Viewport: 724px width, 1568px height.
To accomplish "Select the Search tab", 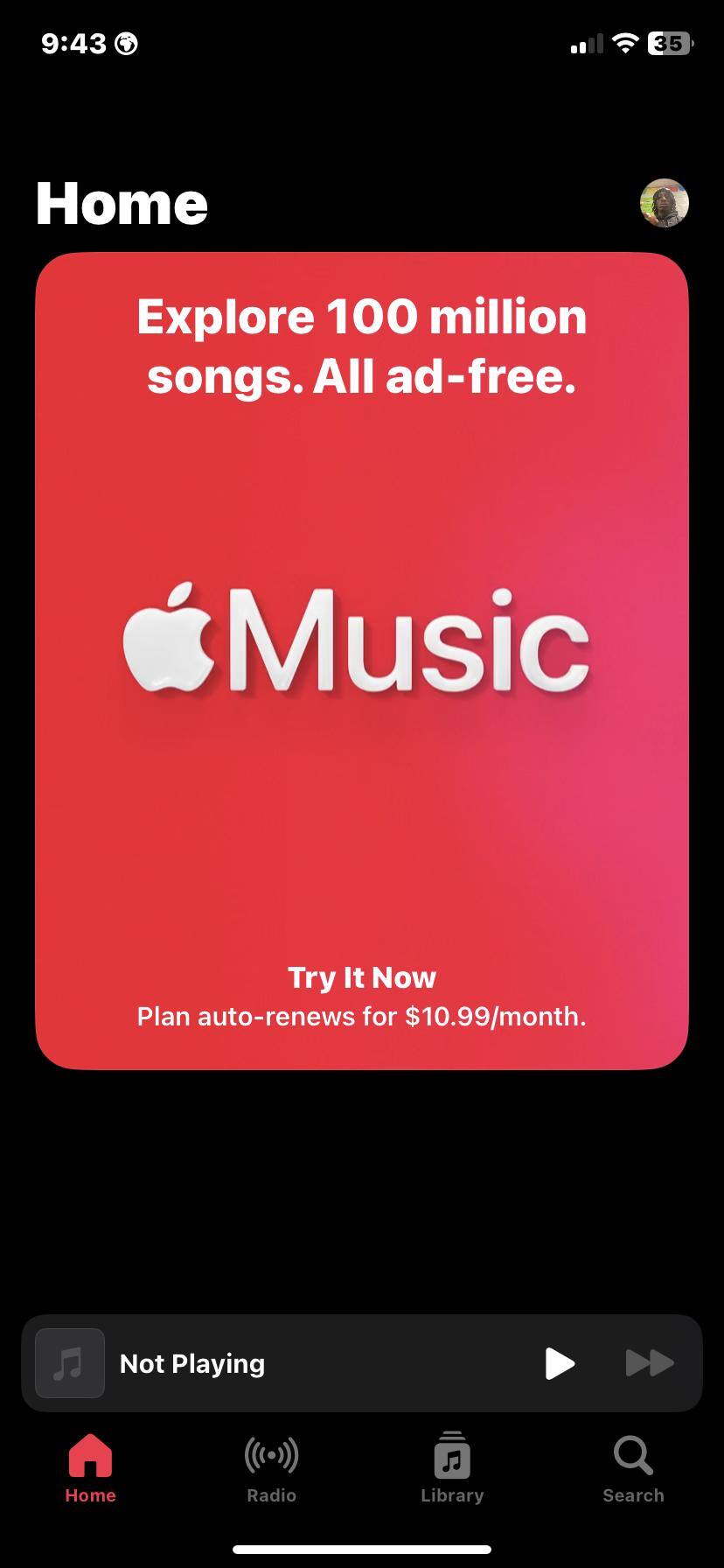I will [633, 1468].
